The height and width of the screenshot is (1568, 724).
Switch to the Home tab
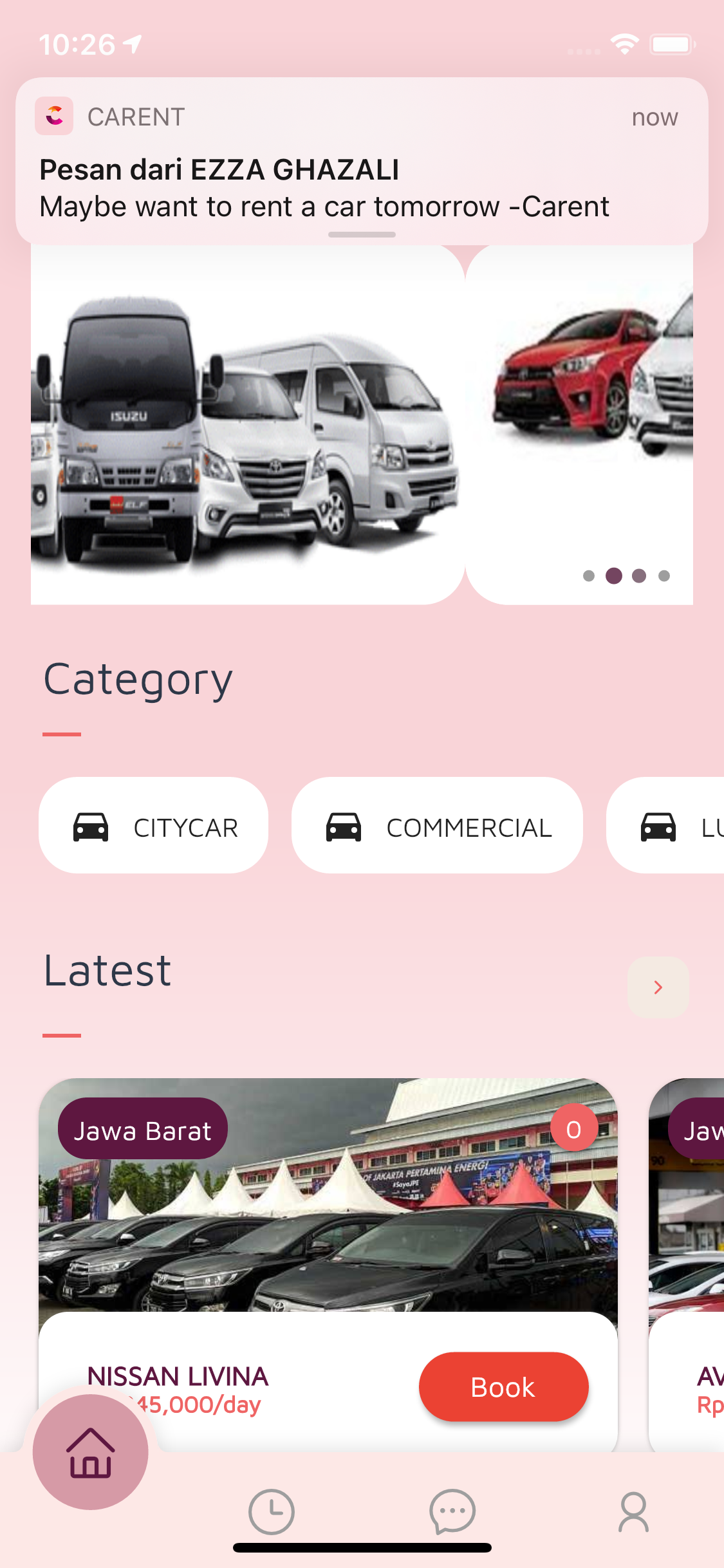[x=91, y=1452]
